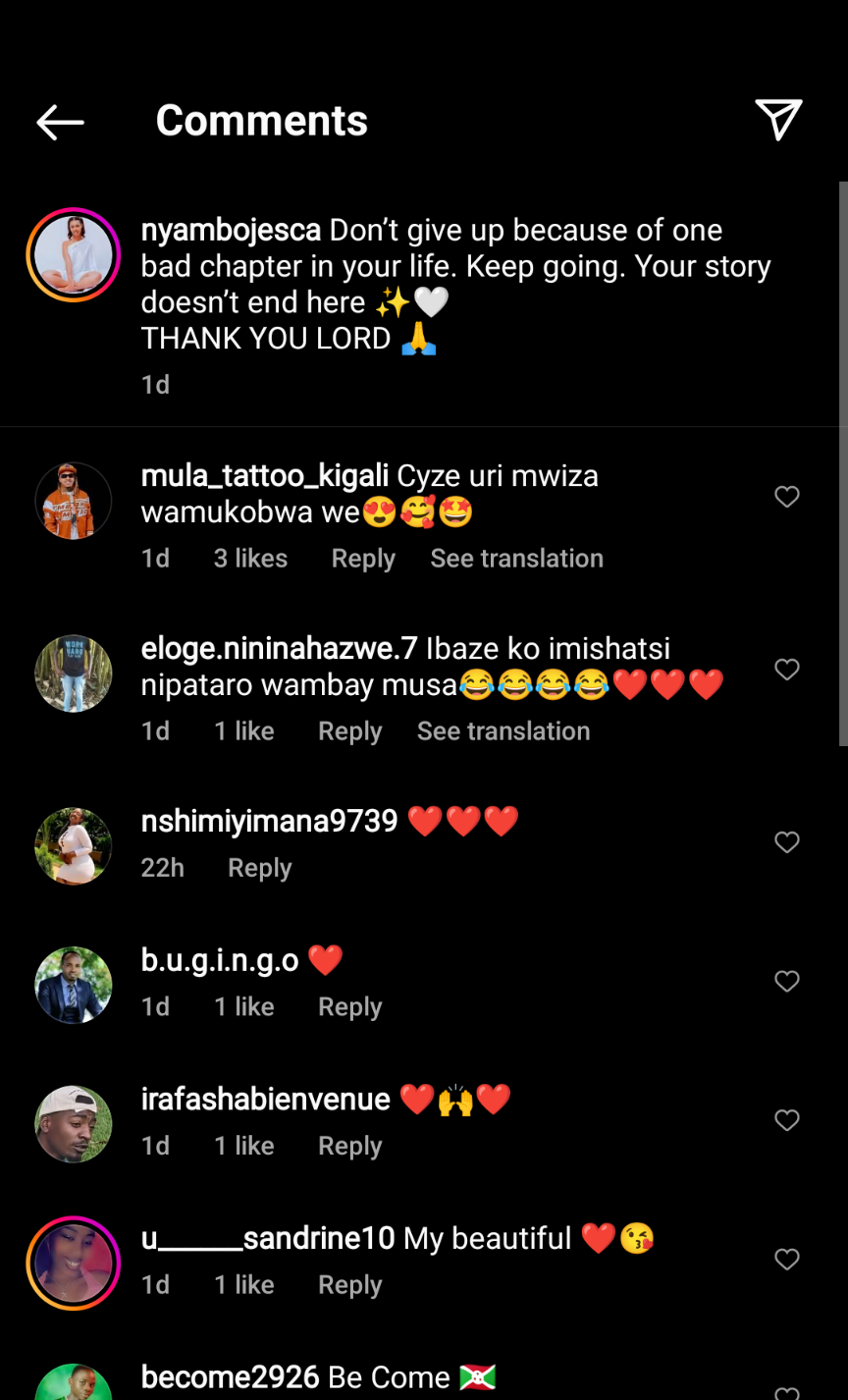The image size is (848, 1400).
Task: Like irafashabienvenue's comment
Action: click(787, 1120)
